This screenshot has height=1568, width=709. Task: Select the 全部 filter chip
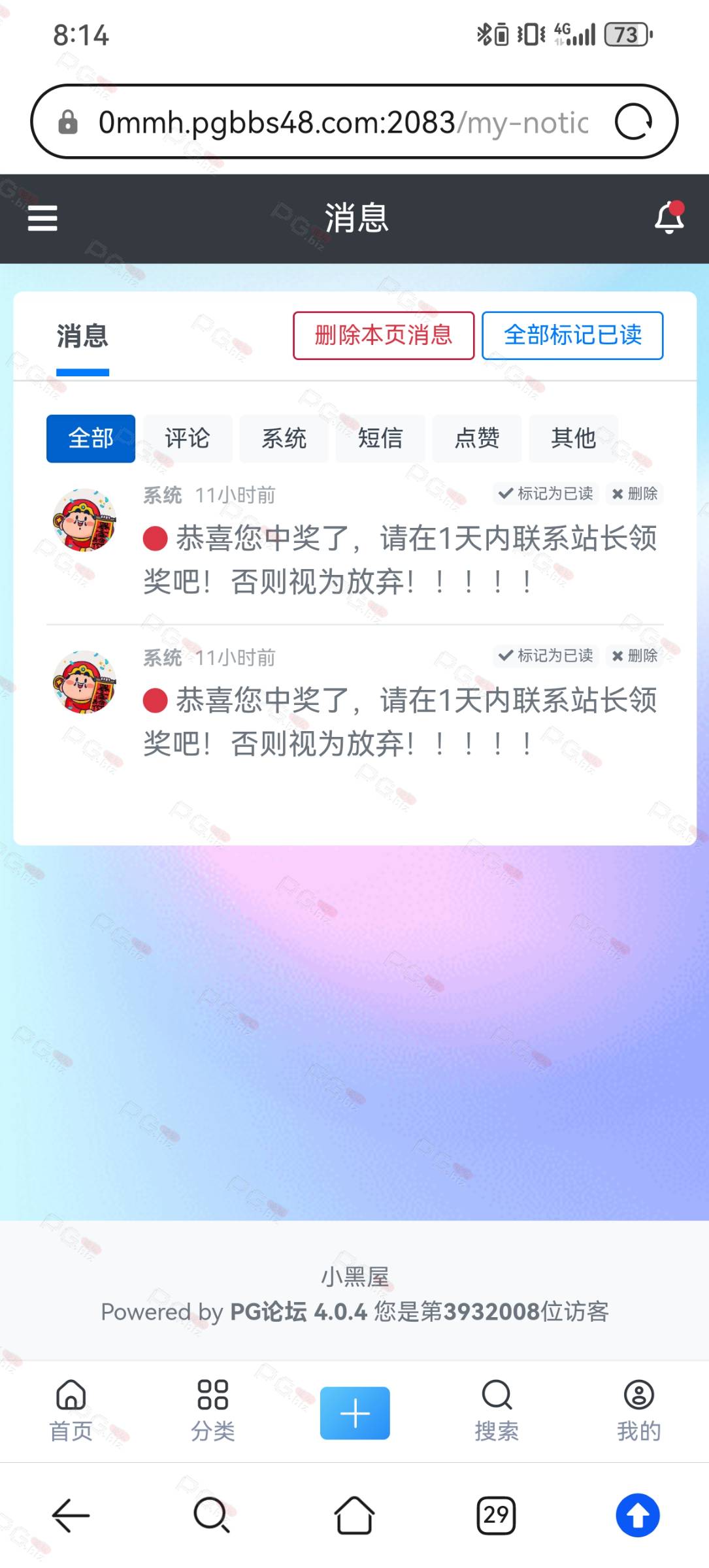[91, 438]
